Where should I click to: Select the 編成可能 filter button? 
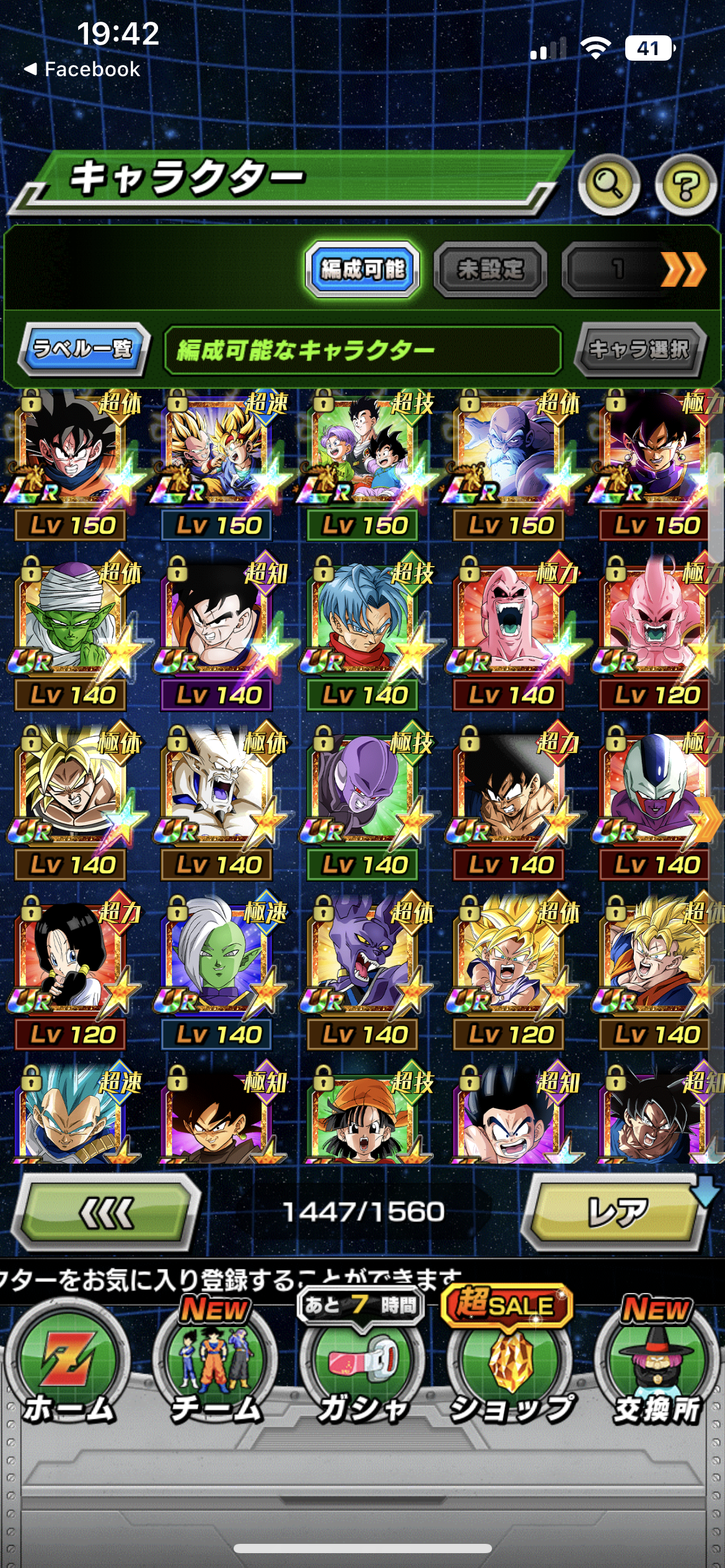tap(362, 269)
